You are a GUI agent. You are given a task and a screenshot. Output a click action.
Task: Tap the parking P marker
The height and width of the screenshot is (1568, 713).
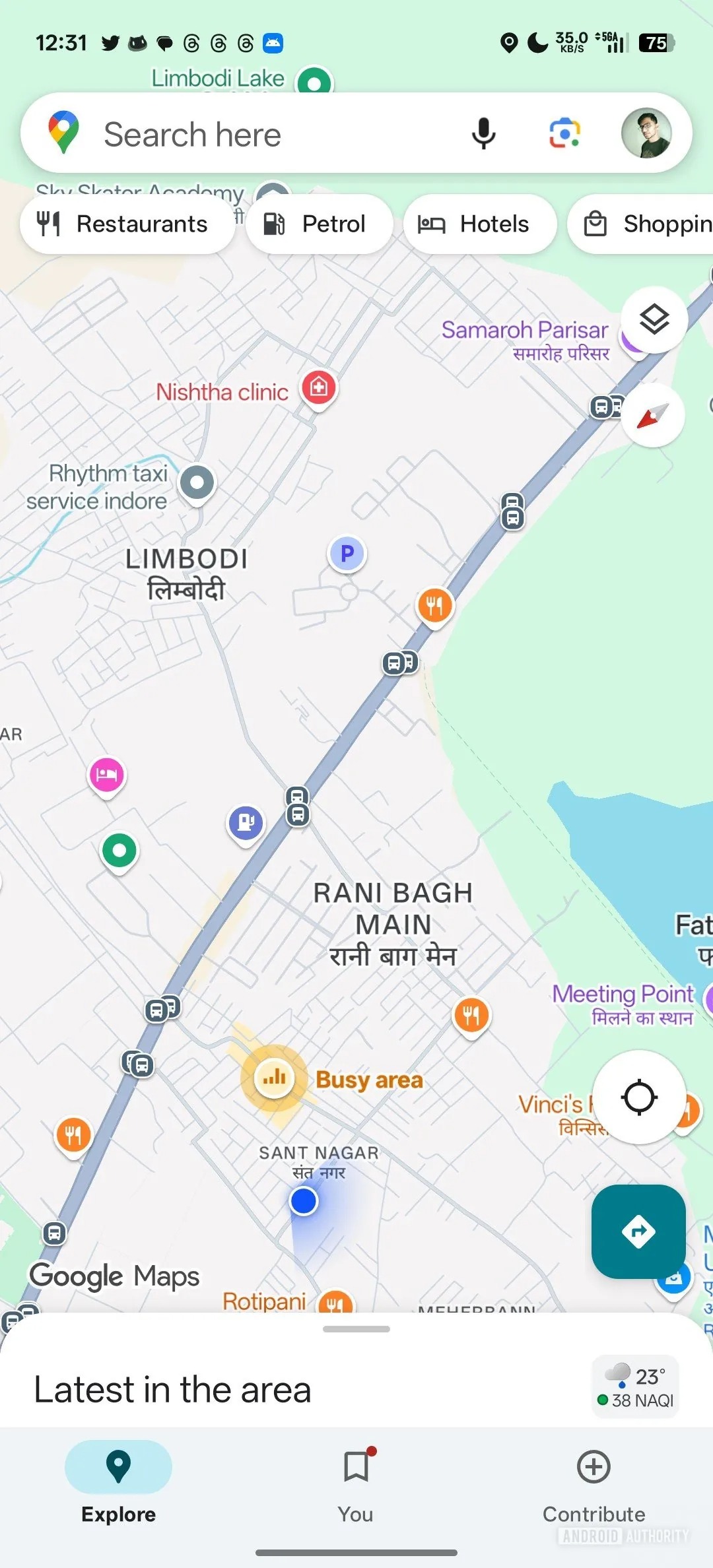pos(347,554)
